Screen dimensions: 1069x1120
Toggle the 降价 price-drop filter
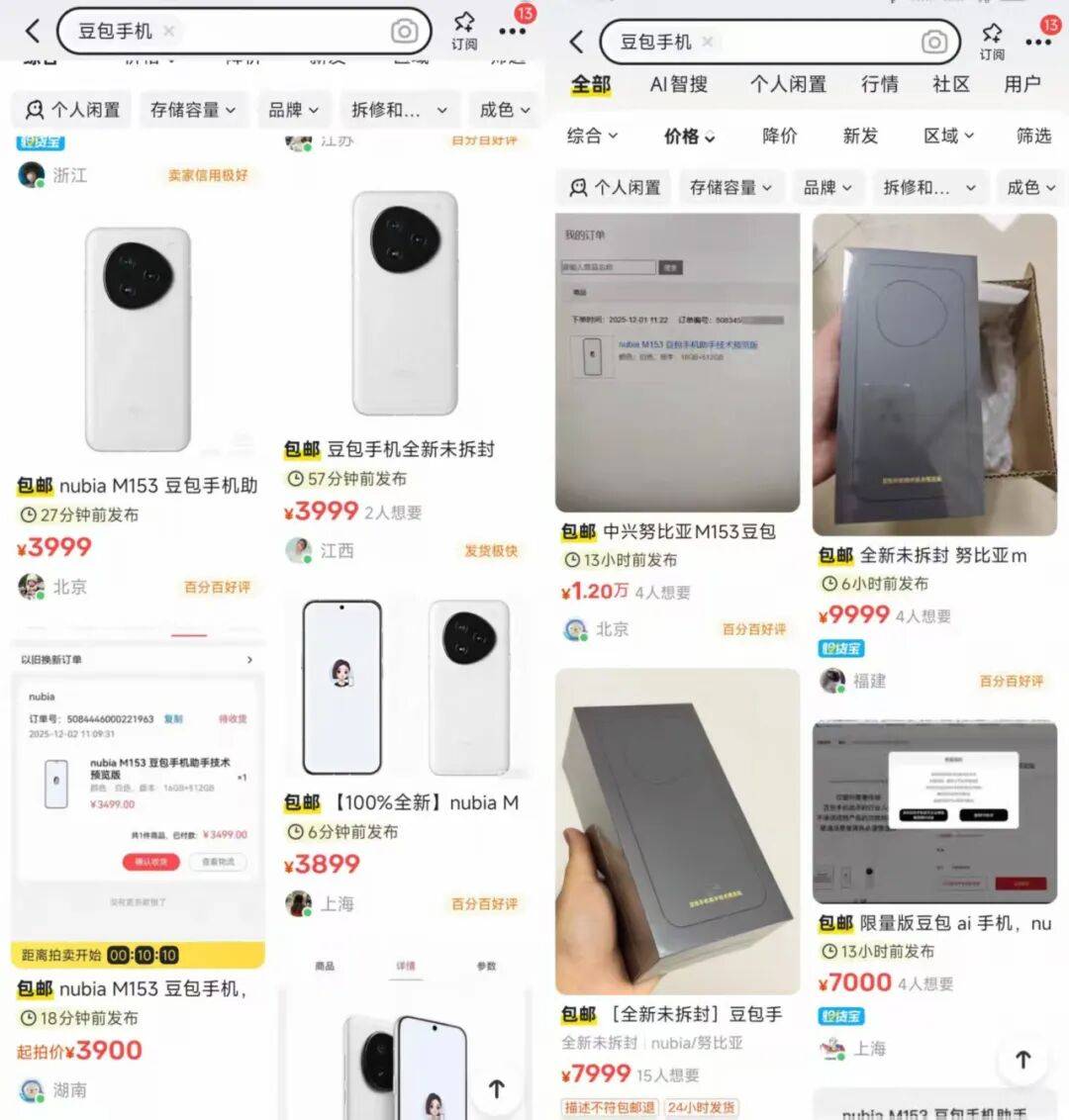pyautogui.click(x=779, y=136)
